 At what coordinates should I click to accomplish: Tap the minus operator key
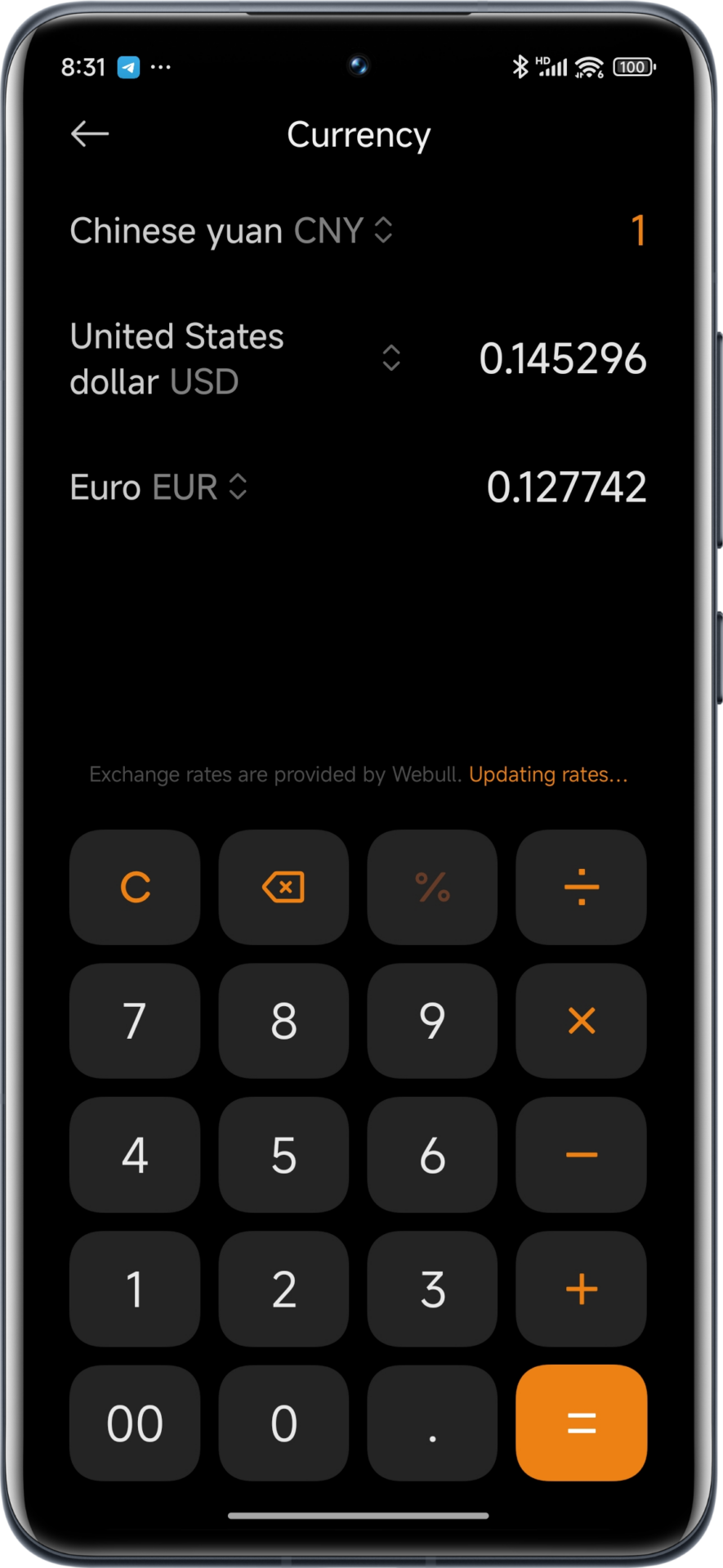(581, 1155)
